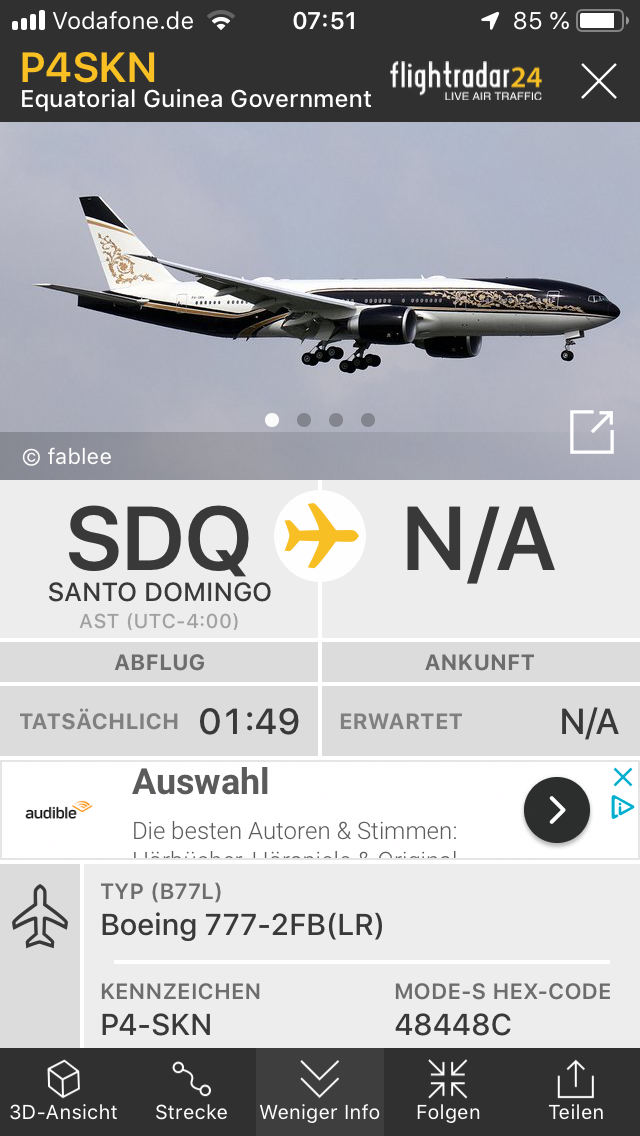
Task: Show the flight's Strecke route
Action: click(191, 1091)
